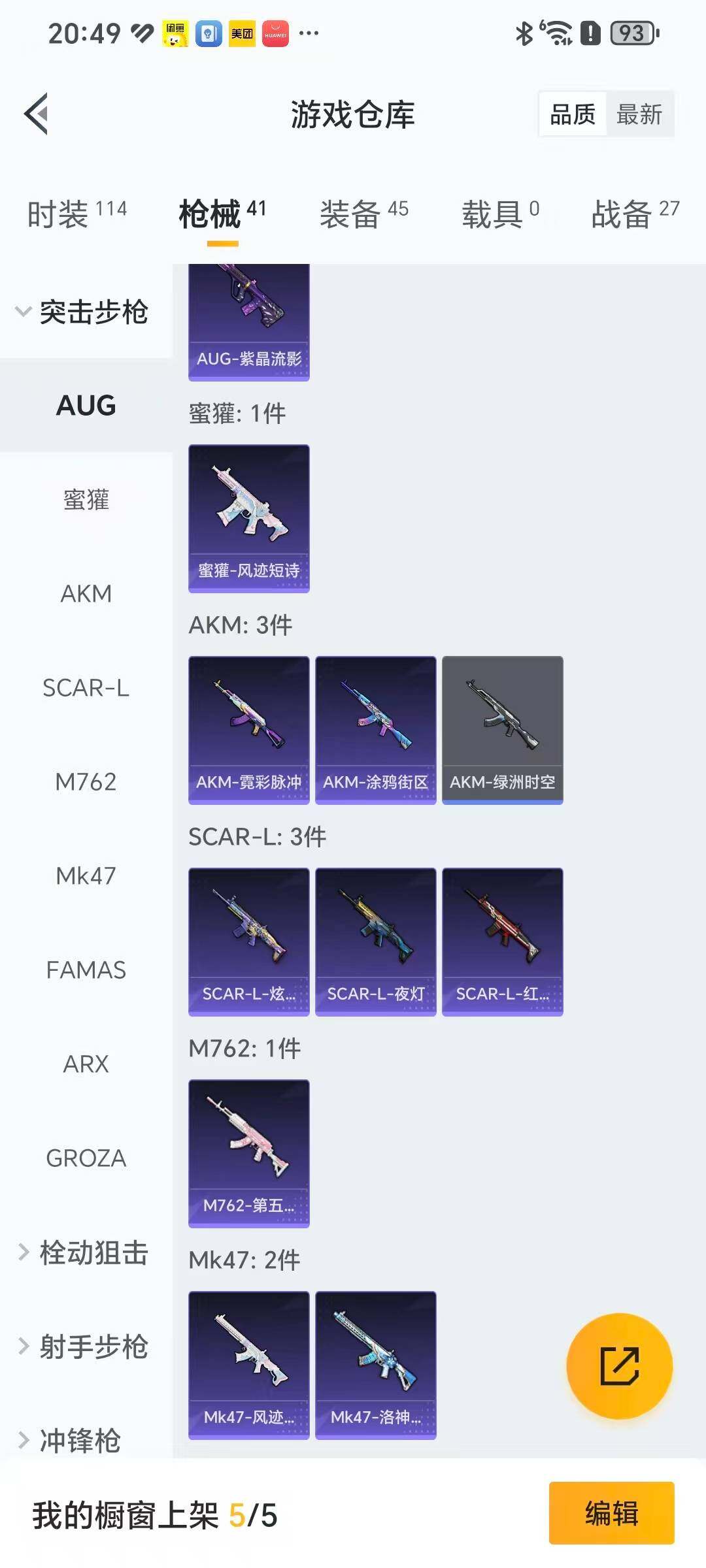
Task: Tap the 编辑 edit button
Action: [611, 1513]
